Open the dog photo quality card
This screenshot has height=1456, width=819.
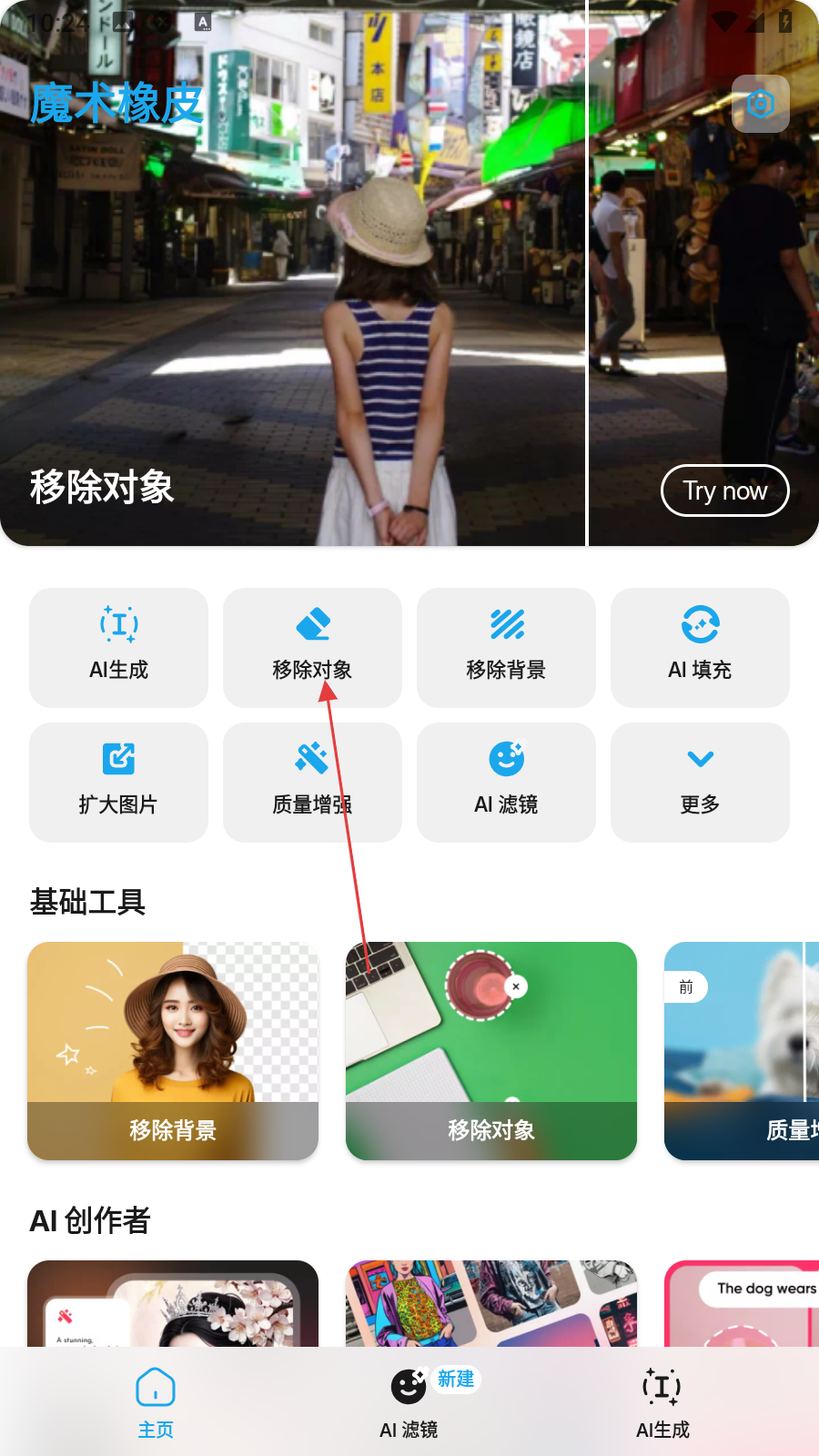tap(742, 1050)
